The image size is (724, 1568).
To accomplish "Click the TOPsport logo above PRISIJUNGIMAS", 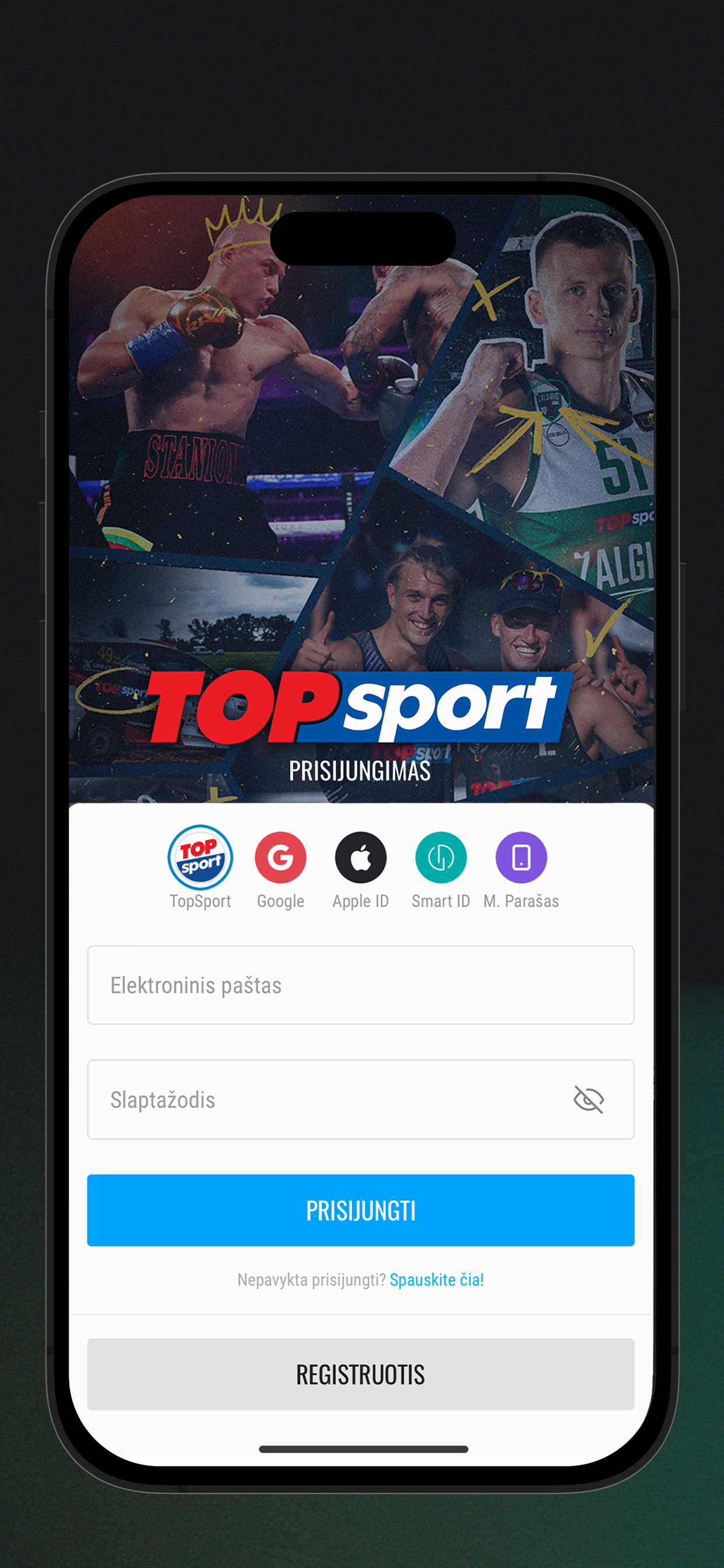I will pos(358,712).
